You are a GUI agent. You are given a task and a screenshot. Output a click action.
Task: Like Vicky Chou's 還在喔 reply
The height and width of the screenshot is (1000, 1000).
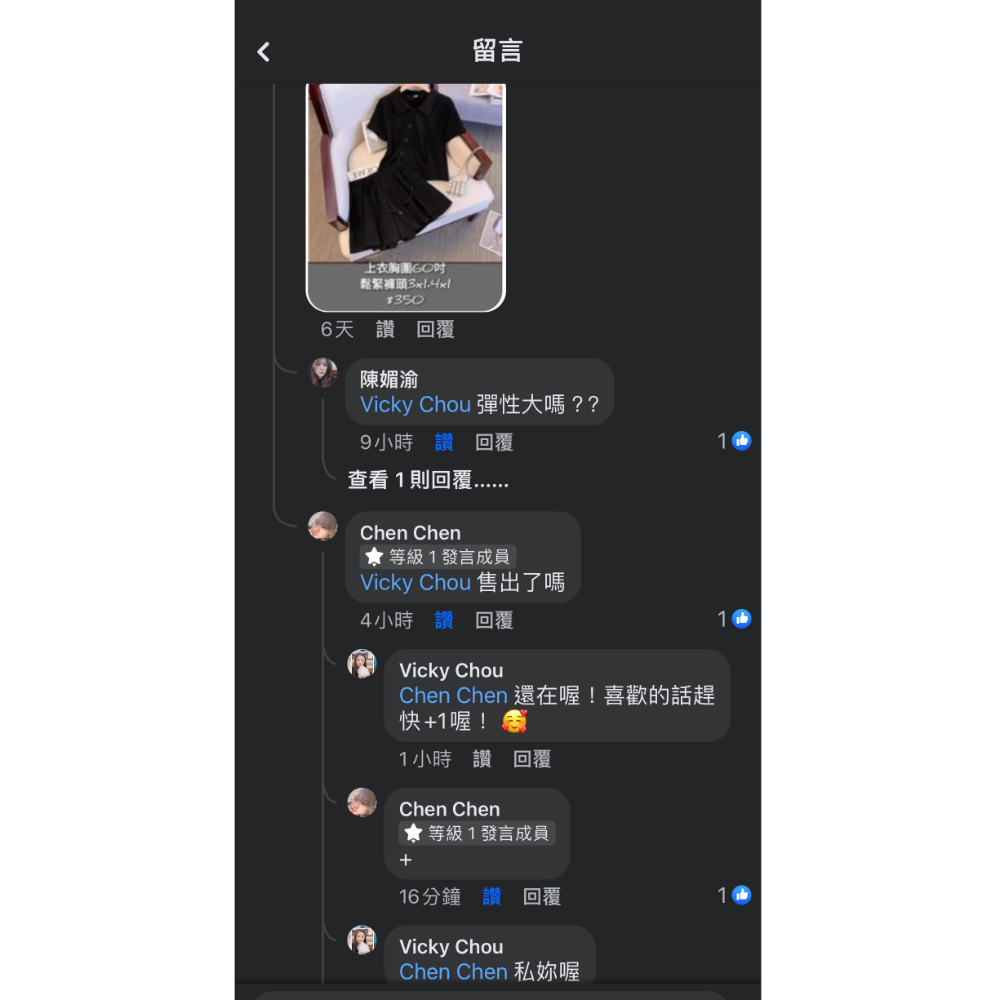tap(482, 759)
